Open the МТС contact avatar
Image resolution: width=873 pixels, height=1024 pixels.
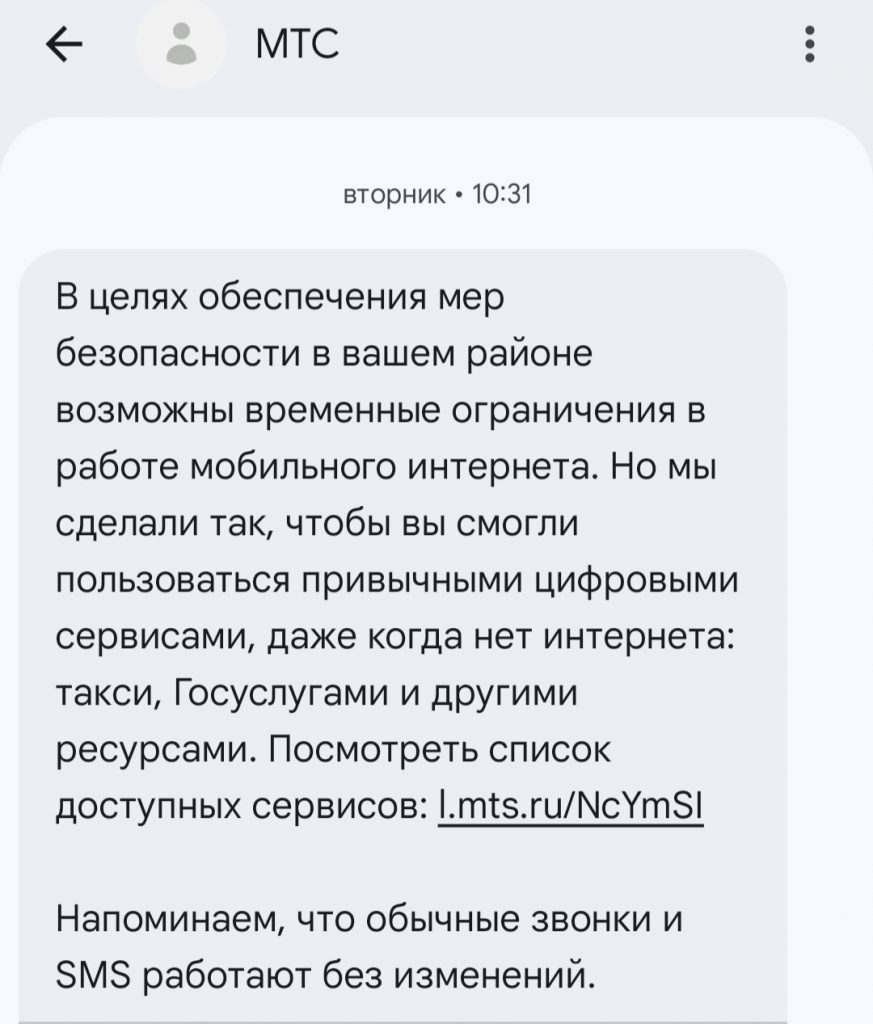click(x=180, y=45)
